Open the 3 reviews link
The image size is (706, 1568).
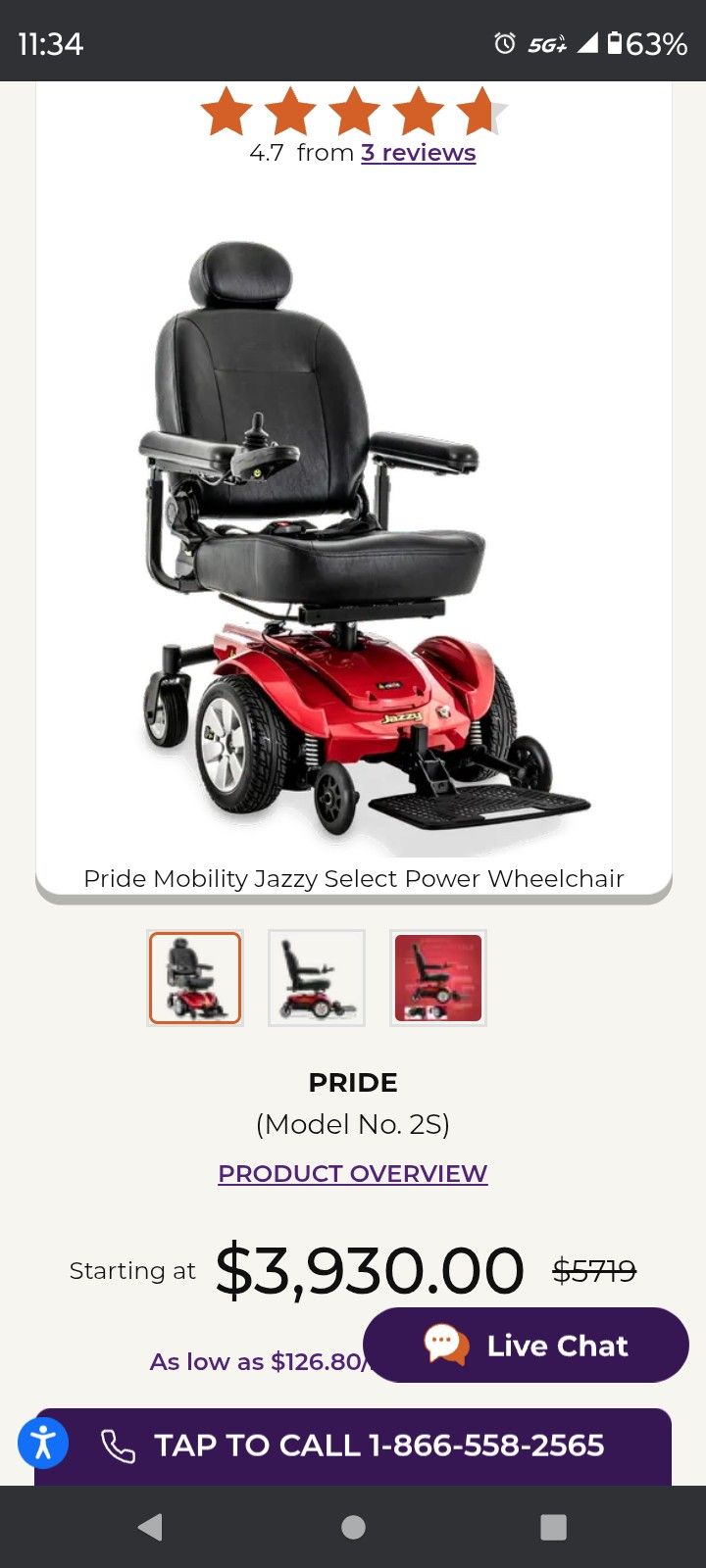tap(418, 153)
